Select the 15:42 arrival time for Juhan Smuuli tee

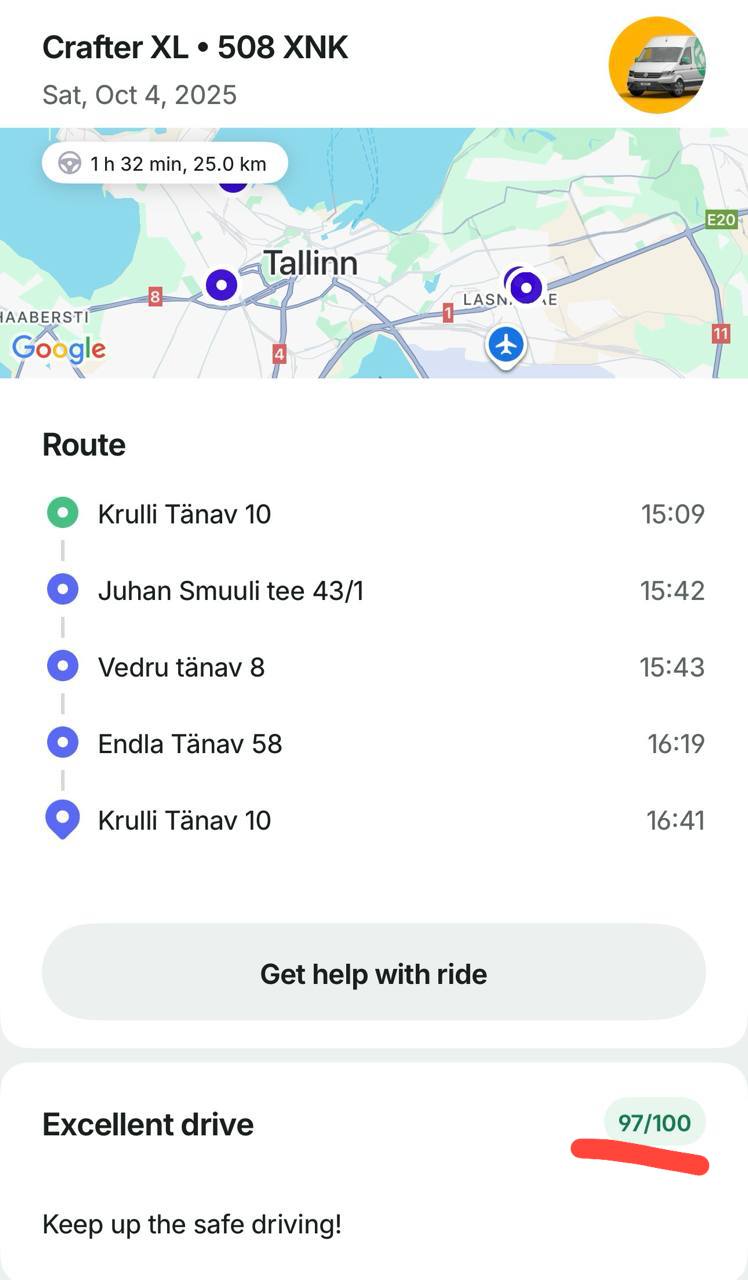coord(673,589)
